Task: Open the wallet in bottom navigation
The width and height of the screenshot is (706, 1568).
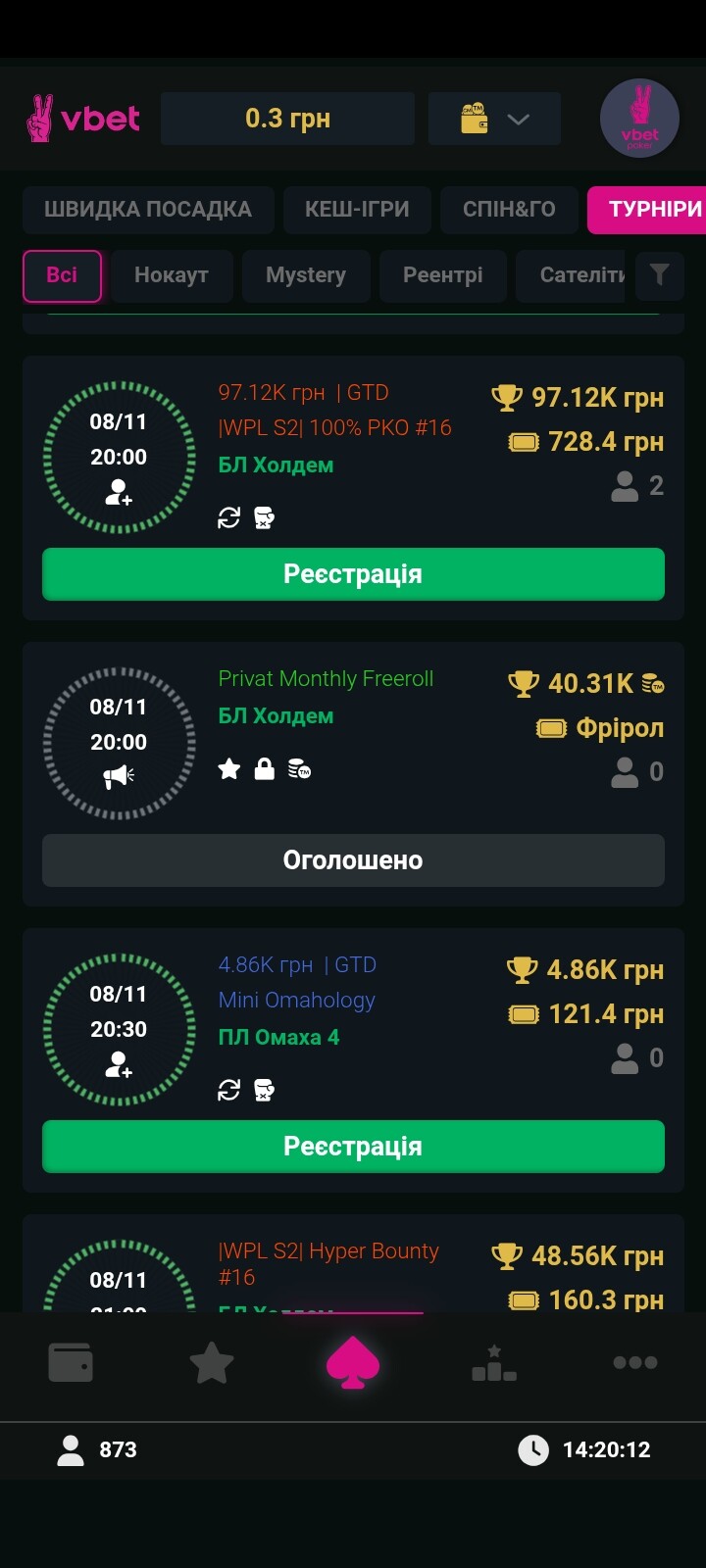Action: point(71,1362)
